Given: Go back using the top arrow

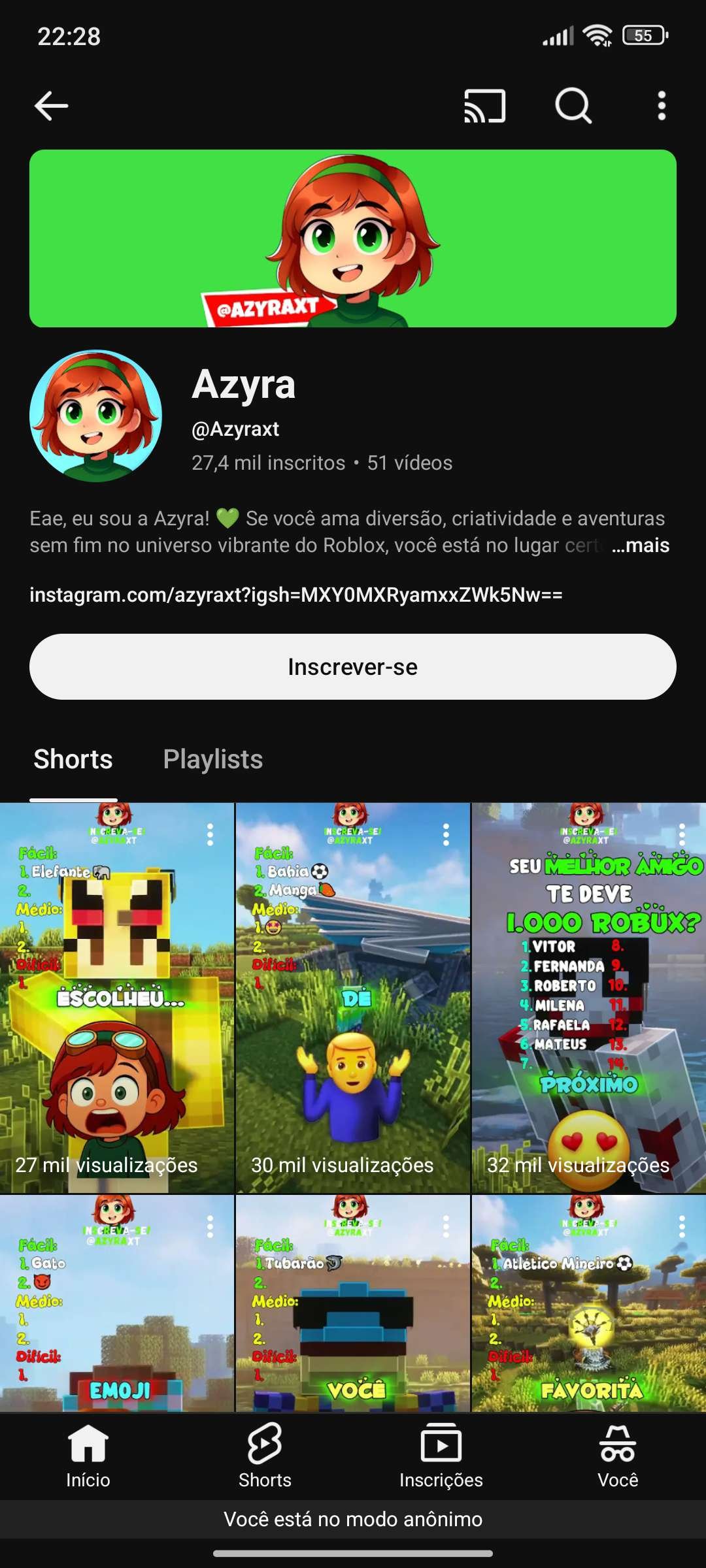Looking at the screenshot, I should 51,106.
